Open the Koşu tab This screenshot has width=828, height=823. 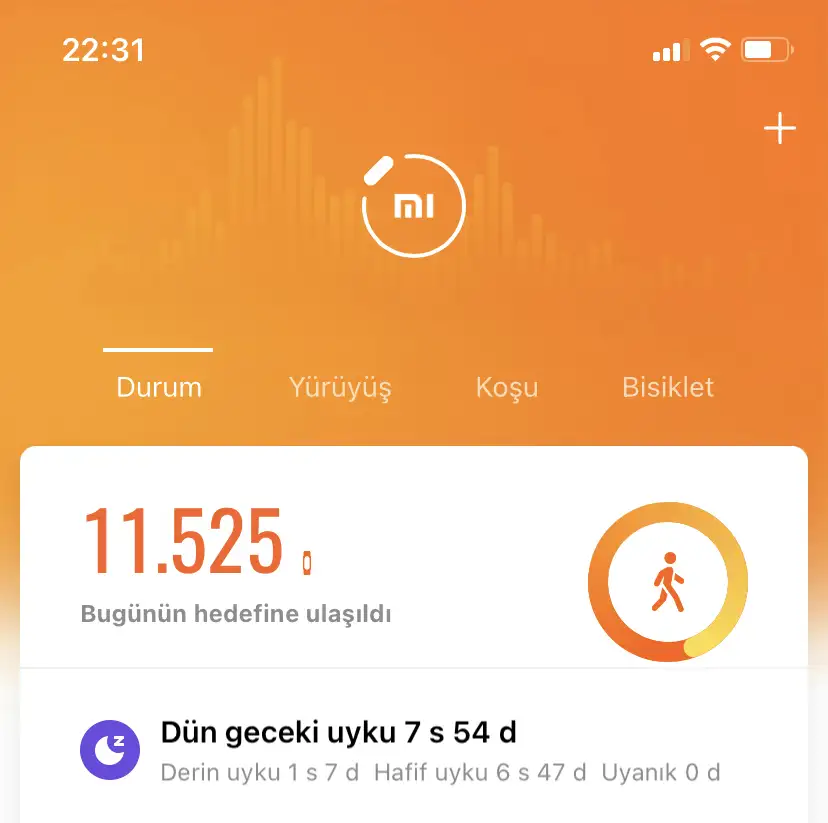tap(507, 387)
